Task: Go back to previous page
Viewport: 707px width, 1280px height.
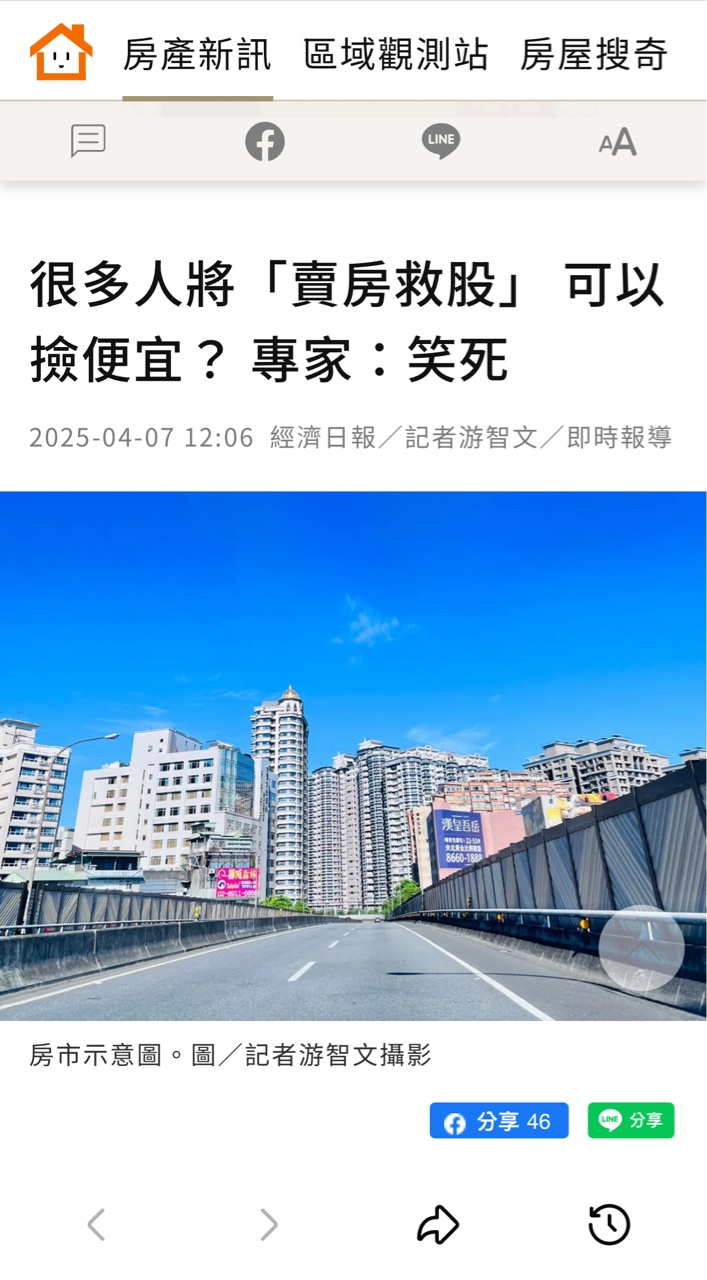Action: (96, 1224)
